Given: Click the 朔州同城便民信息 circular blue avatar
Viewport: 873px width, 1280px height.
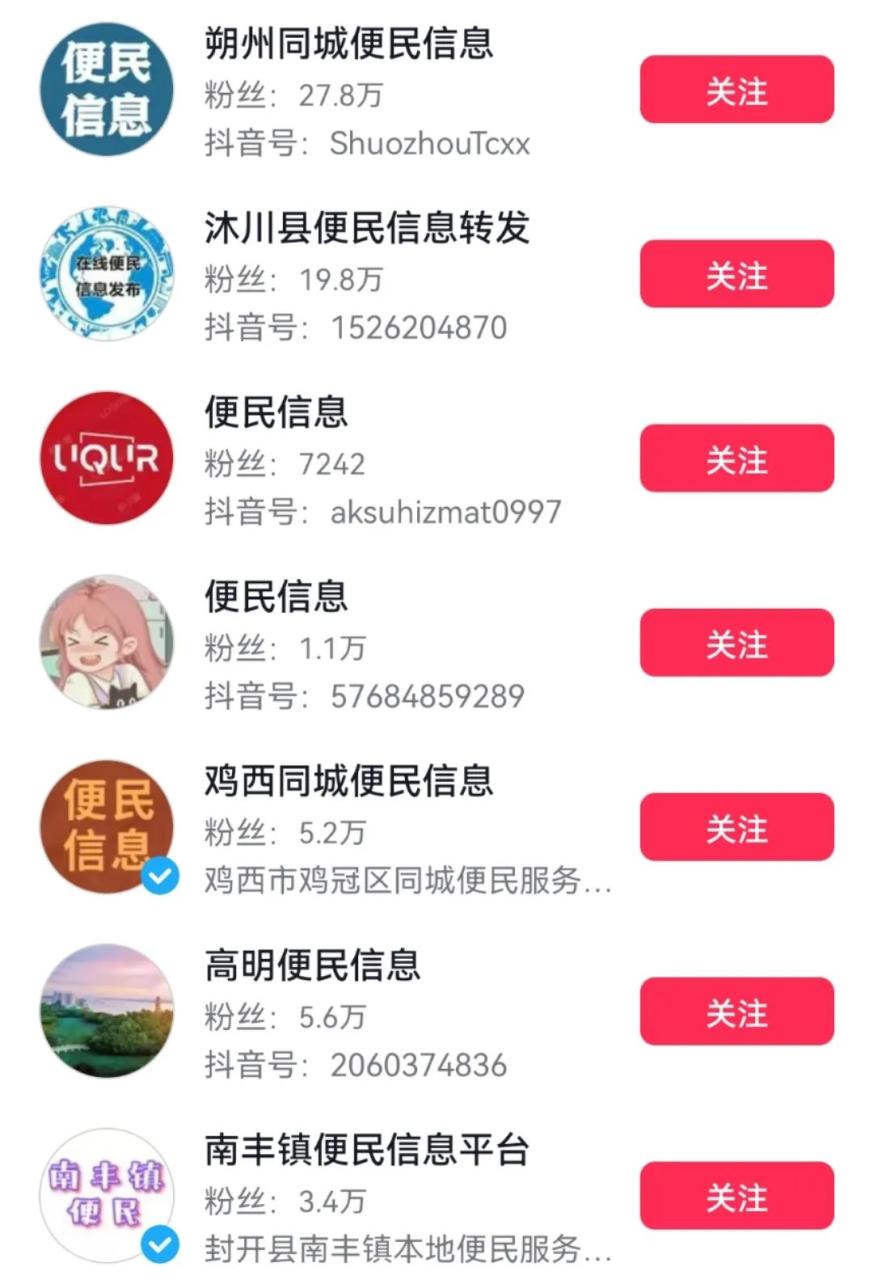Looking at the screenshot, I should [x=107, y=88].
